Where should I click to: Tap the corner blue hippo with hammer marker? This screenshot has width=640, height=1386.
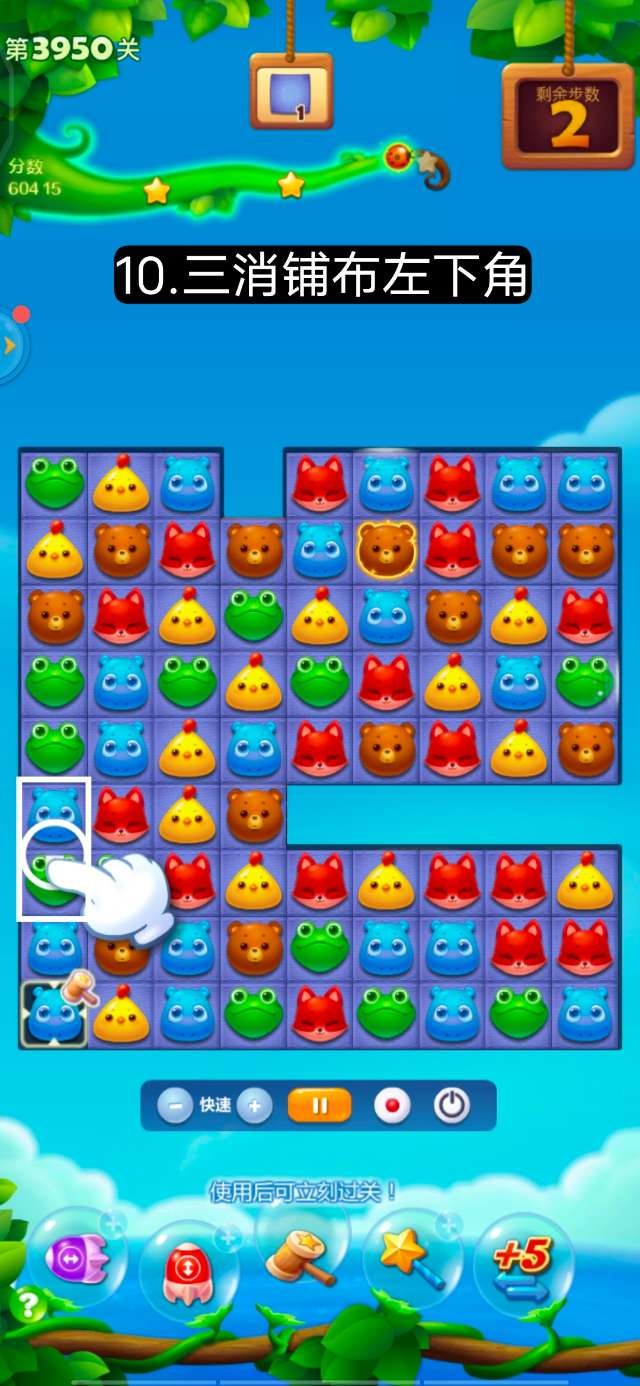click(52, 1014)
